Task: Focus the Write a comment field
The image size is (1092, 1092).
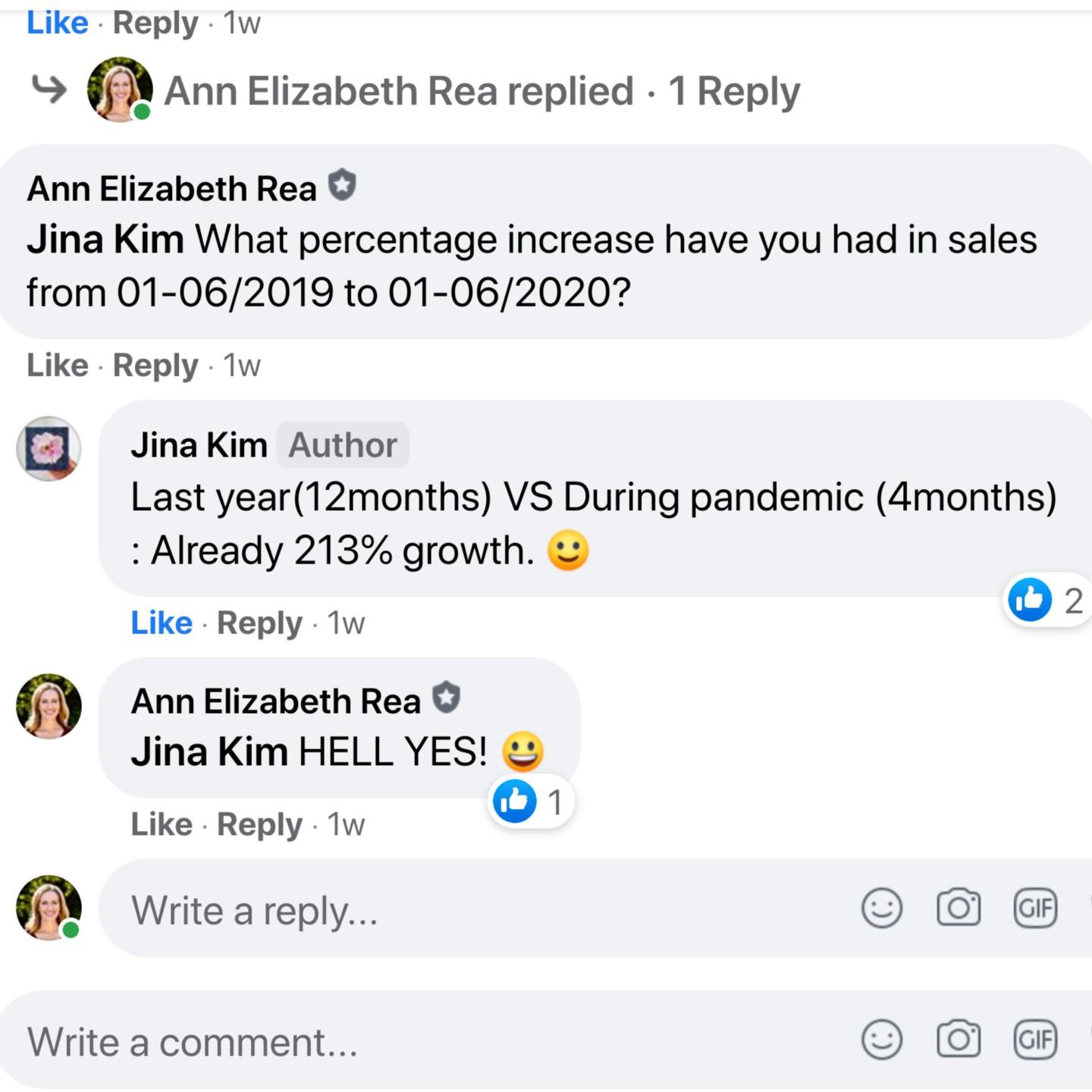Action: [x=425, y=1041]
